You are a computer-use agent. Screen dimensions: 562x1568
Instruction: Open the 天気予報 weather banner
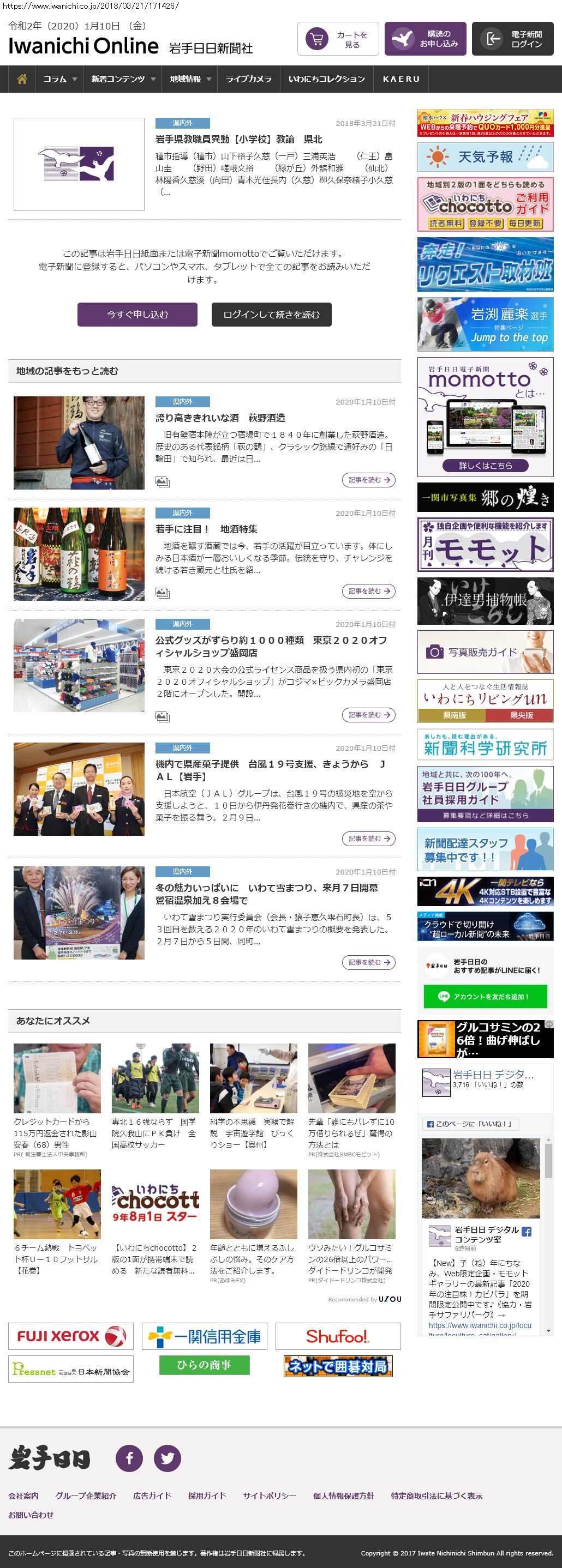485,157
